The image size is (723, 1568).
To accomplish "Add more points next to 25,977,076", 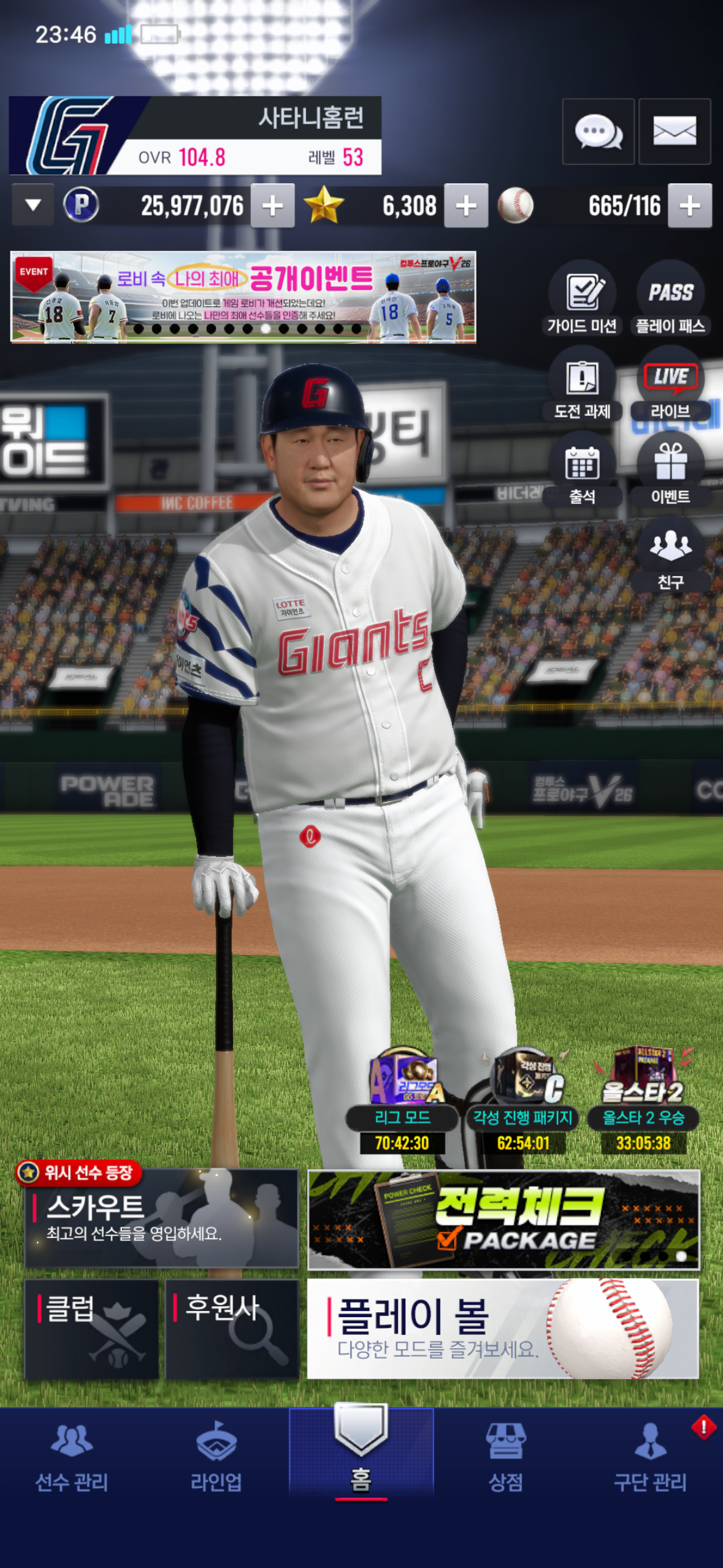I will point(272,206).
